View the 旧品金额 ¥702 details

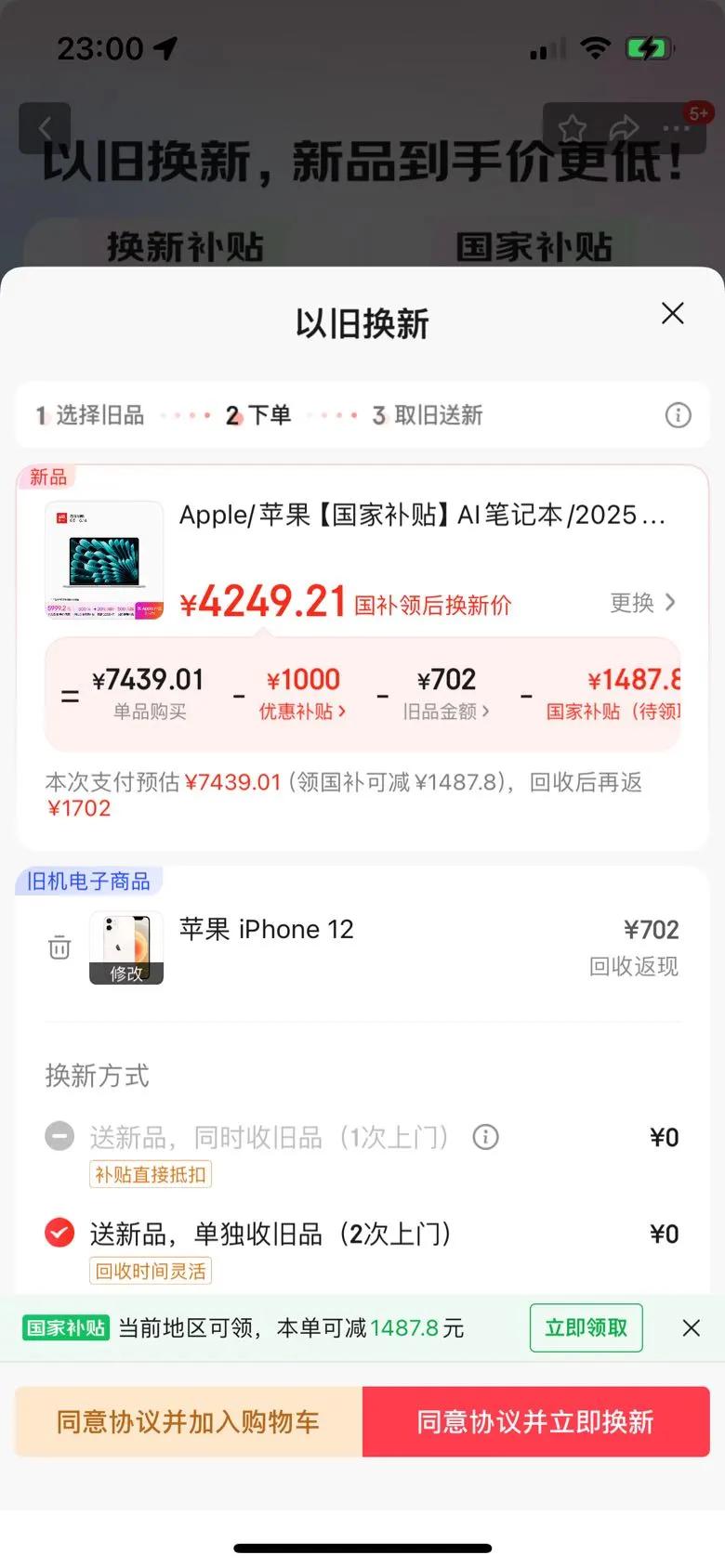point(446,694)
